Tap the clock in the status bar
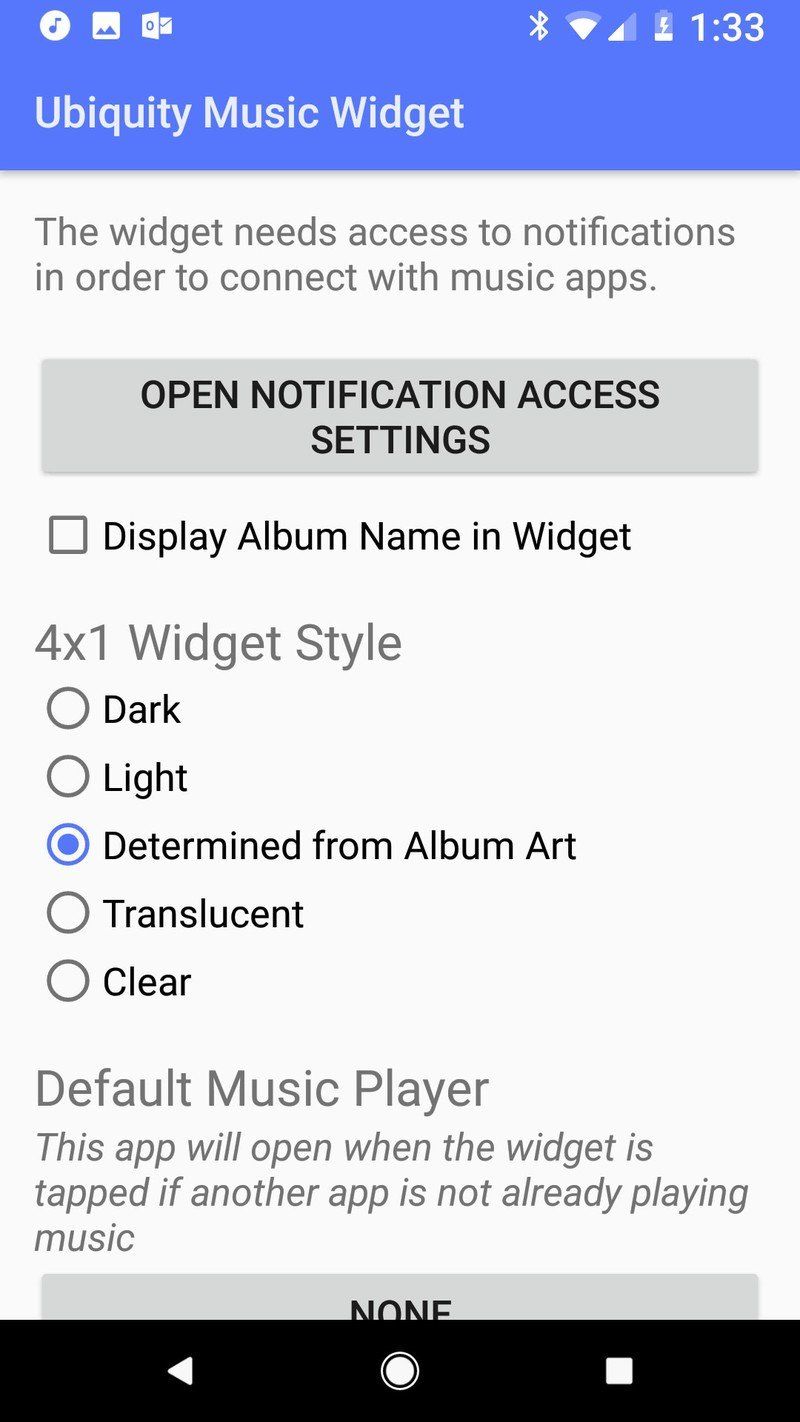This screenshot has width=800, height=1422. (x=736, y=28)
